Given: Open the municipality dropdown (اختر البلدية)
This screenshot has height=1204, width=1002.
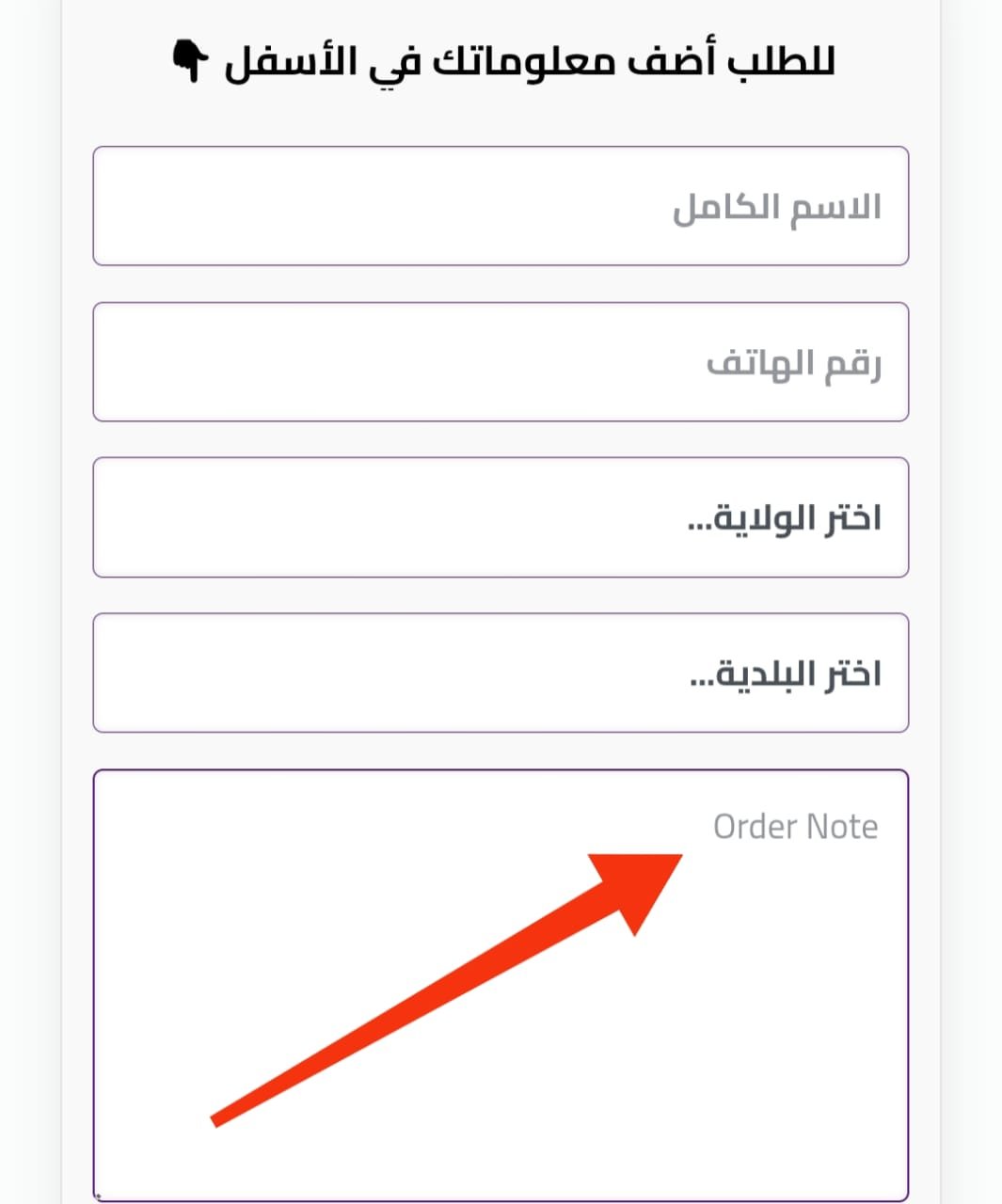Looking at the screenshot, I should [x=501, y=673].
